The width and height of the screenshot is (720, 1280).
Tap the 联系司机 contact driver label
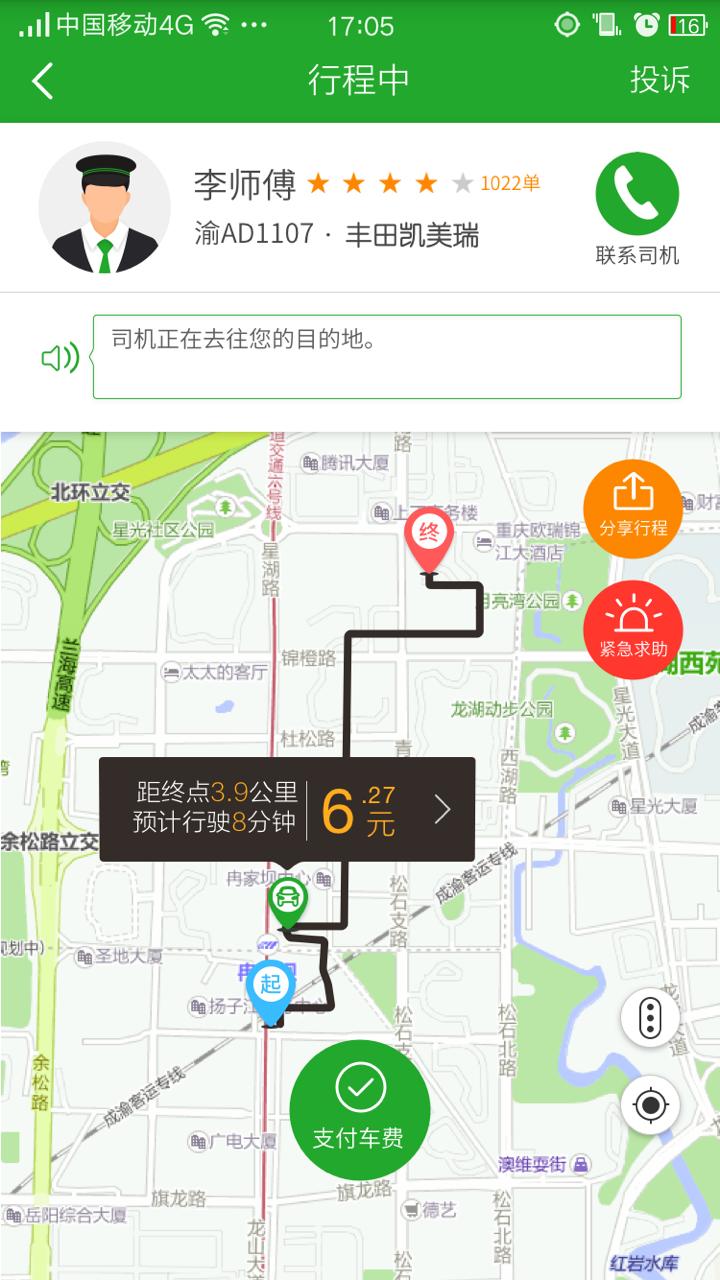638,256
